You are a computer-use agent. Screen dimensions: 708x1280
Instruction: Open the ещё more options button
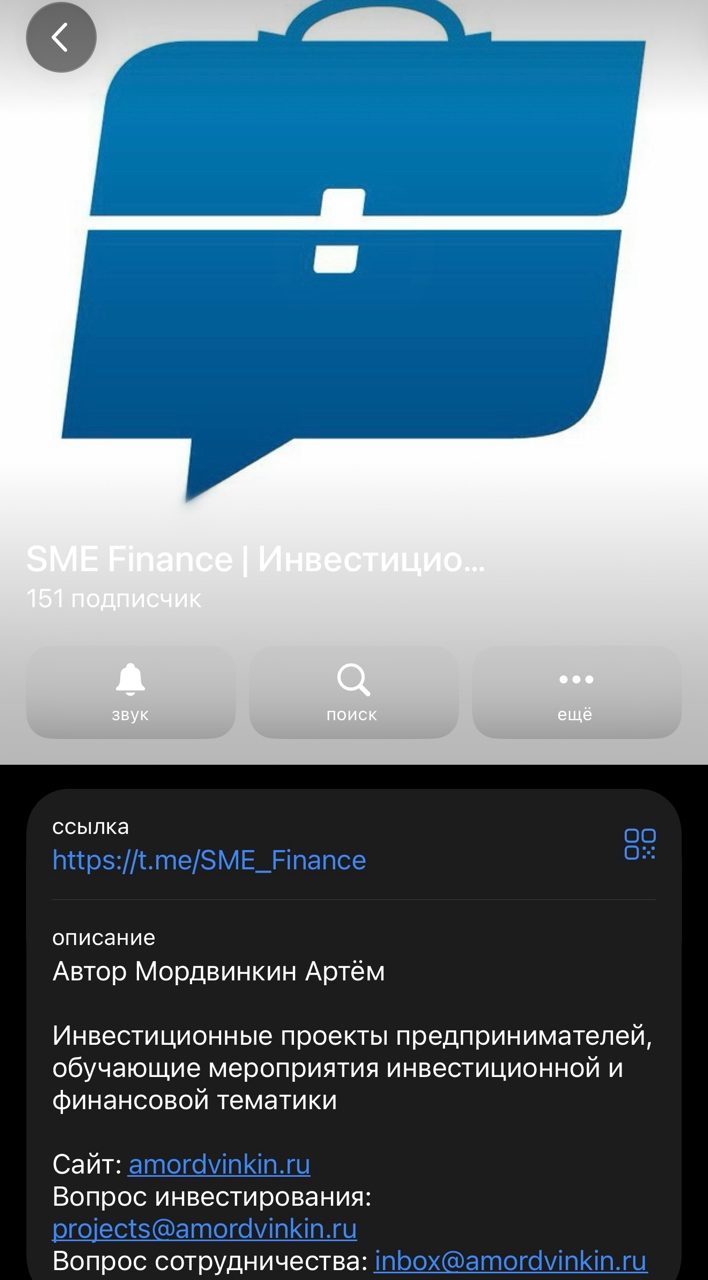[576, 692]
